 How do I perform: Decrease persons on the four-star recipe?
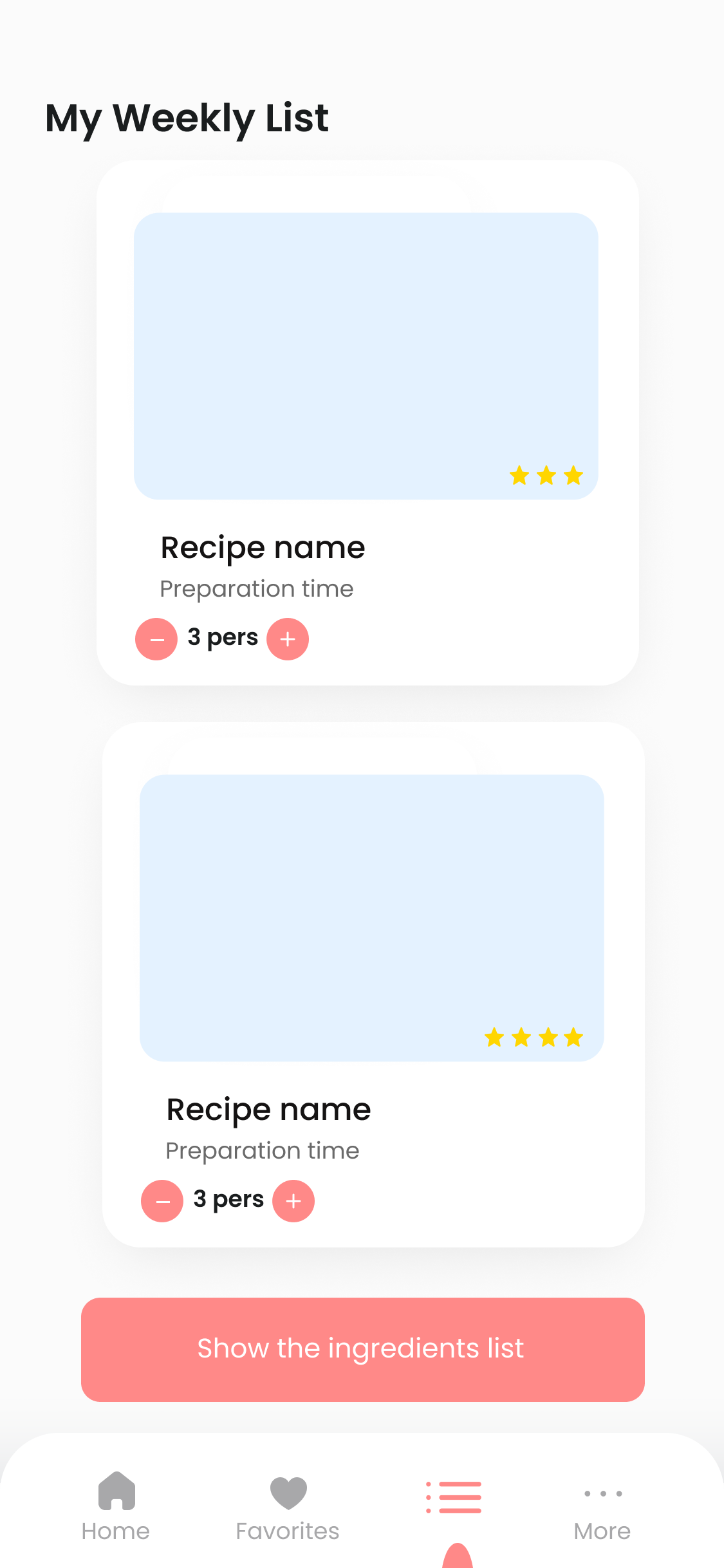162,1201
